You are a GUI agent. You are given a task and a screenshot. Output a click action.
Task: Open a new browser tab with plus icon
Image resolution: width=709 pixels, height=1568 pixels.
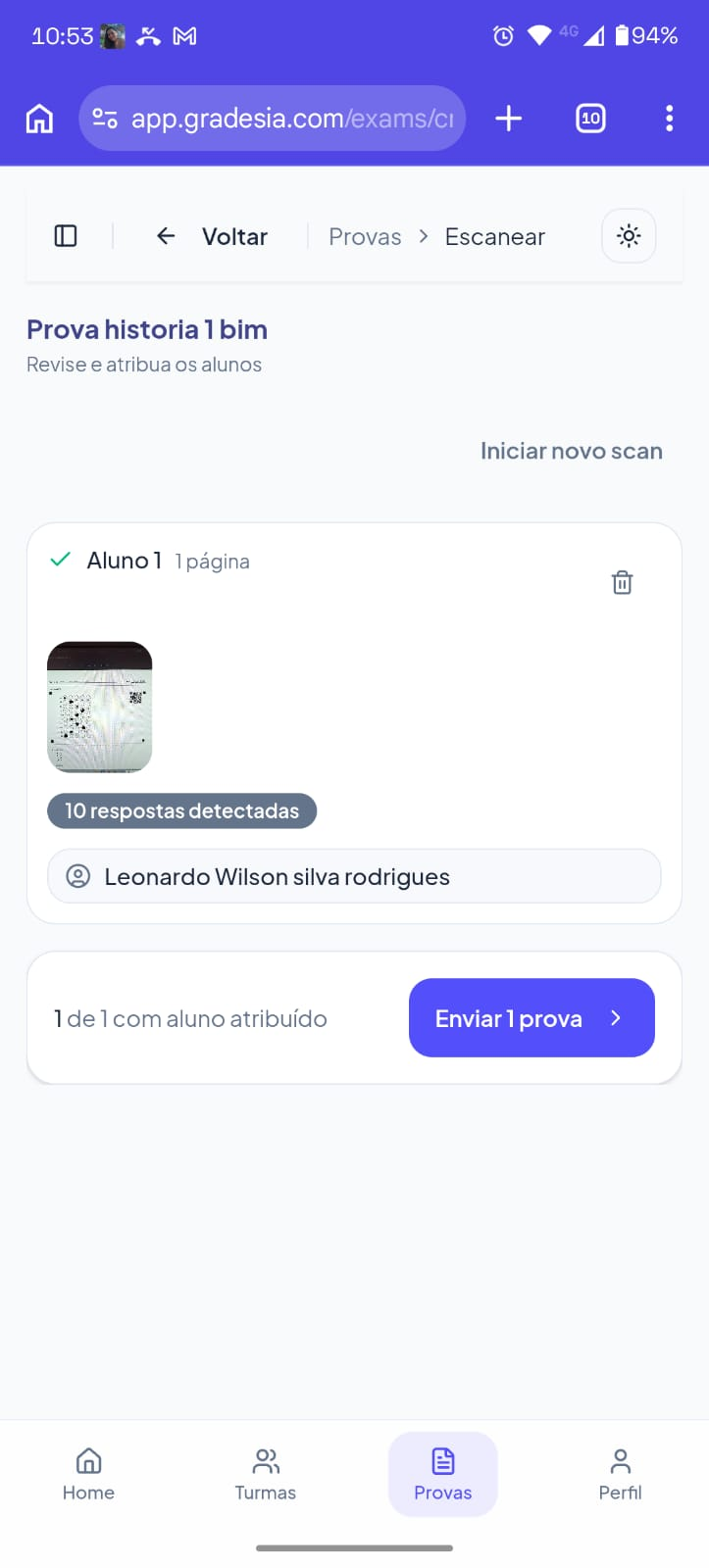point(508,118)
